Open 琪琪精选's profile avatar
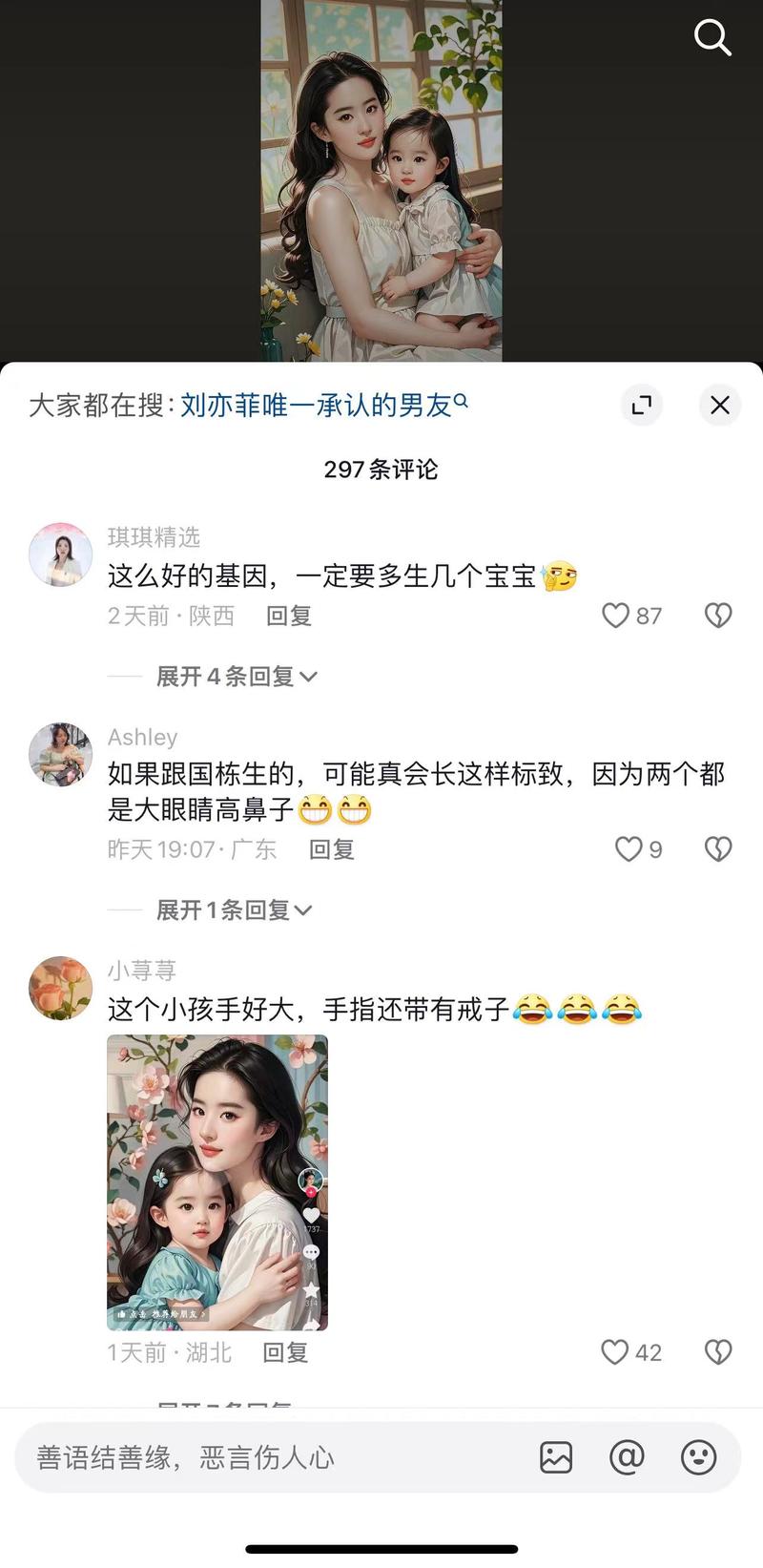 point(60,554)
